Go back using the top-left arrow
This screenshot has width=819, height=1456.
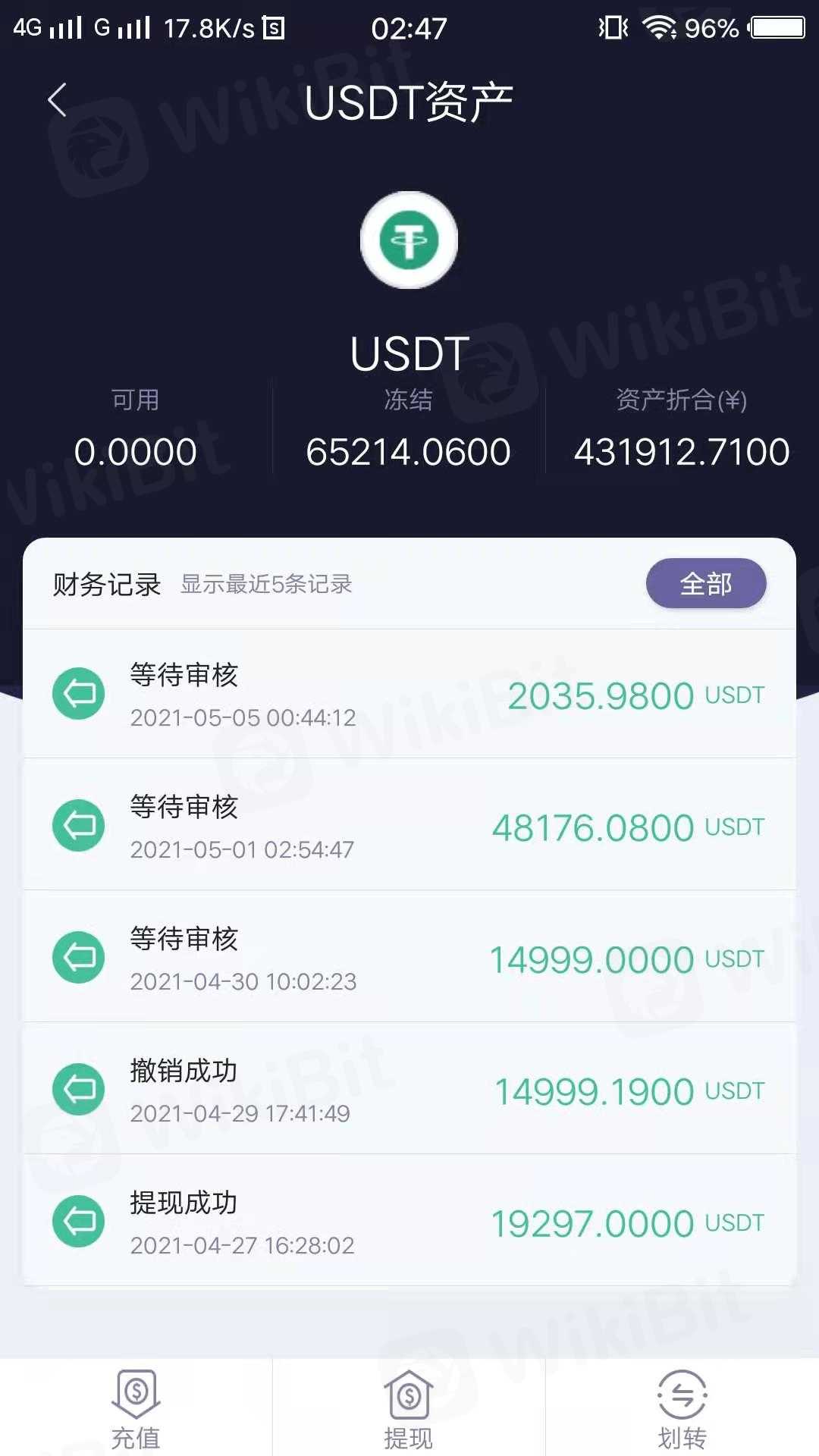point(58,100)
